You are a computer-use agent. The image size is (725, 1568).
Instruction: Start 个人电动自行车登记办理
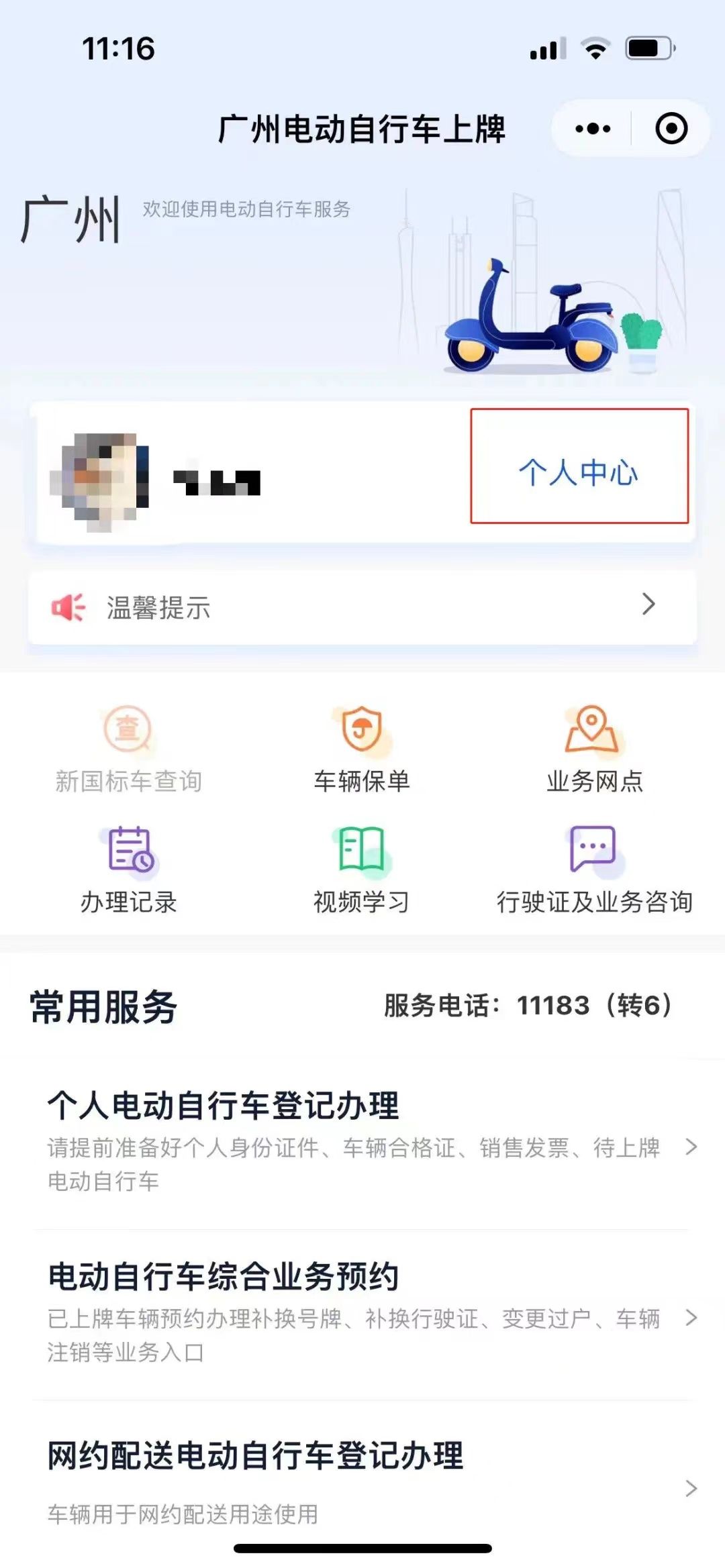click(362, 1141)
